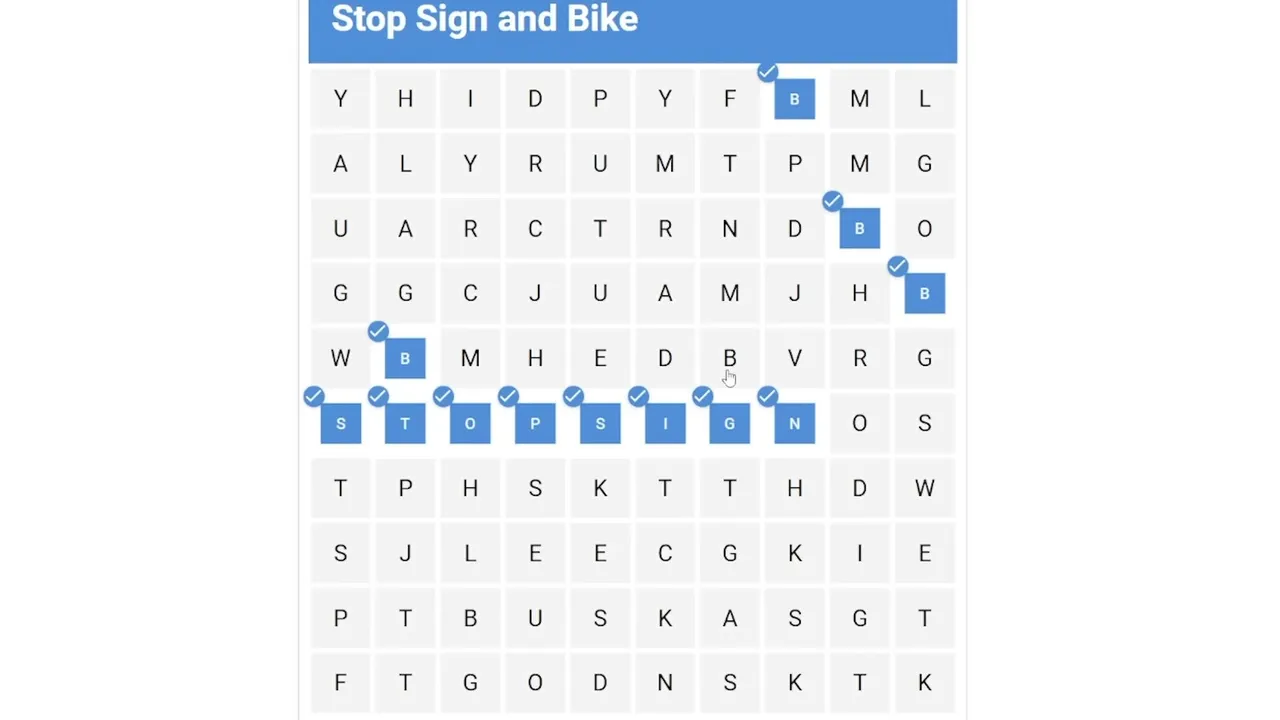Tap the A tile between K and S
Screen dimensions: 1280x720
[x=730, y=618]
